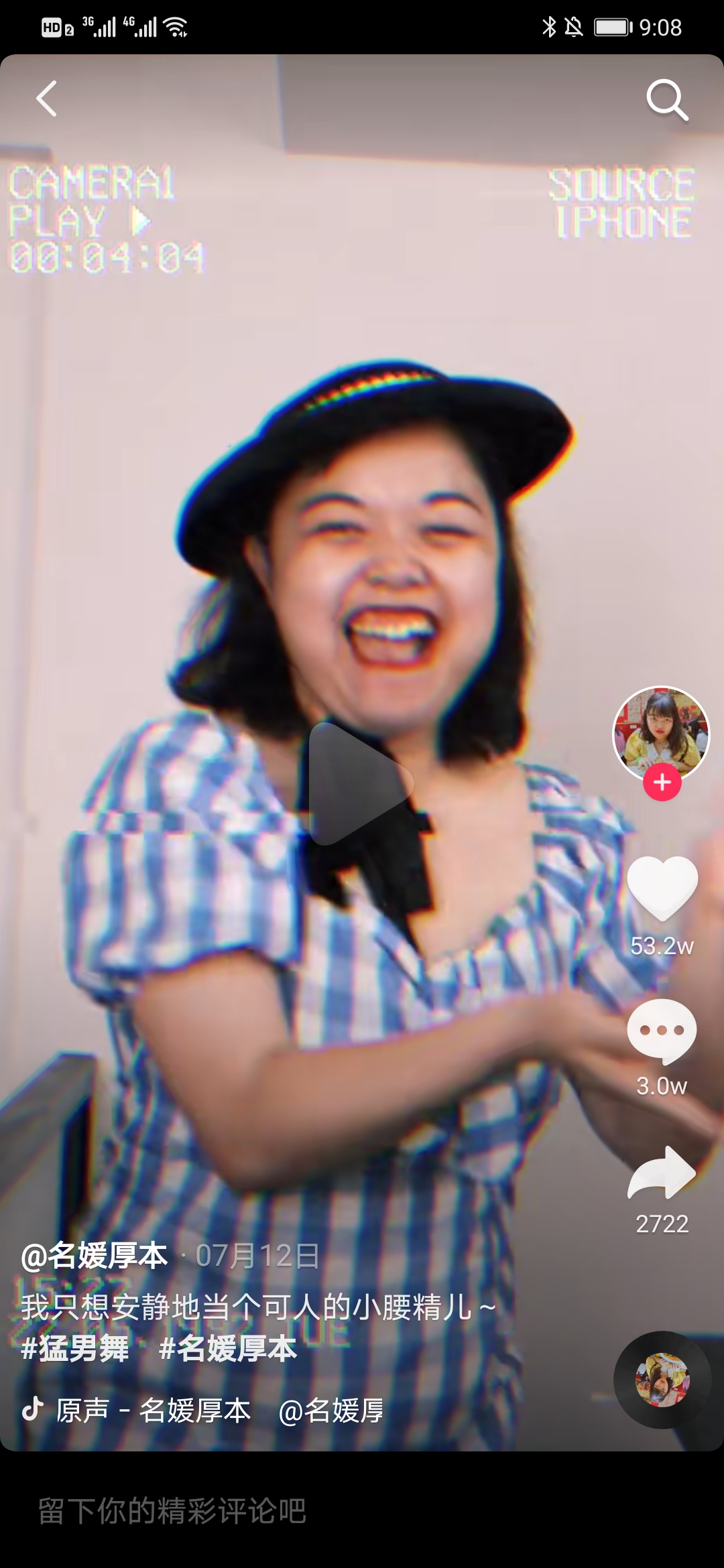Tap the comment field 留下你的精彩评论吧
The height and width of the screenshot is (1568, 724).
[x=173, y=1511]
